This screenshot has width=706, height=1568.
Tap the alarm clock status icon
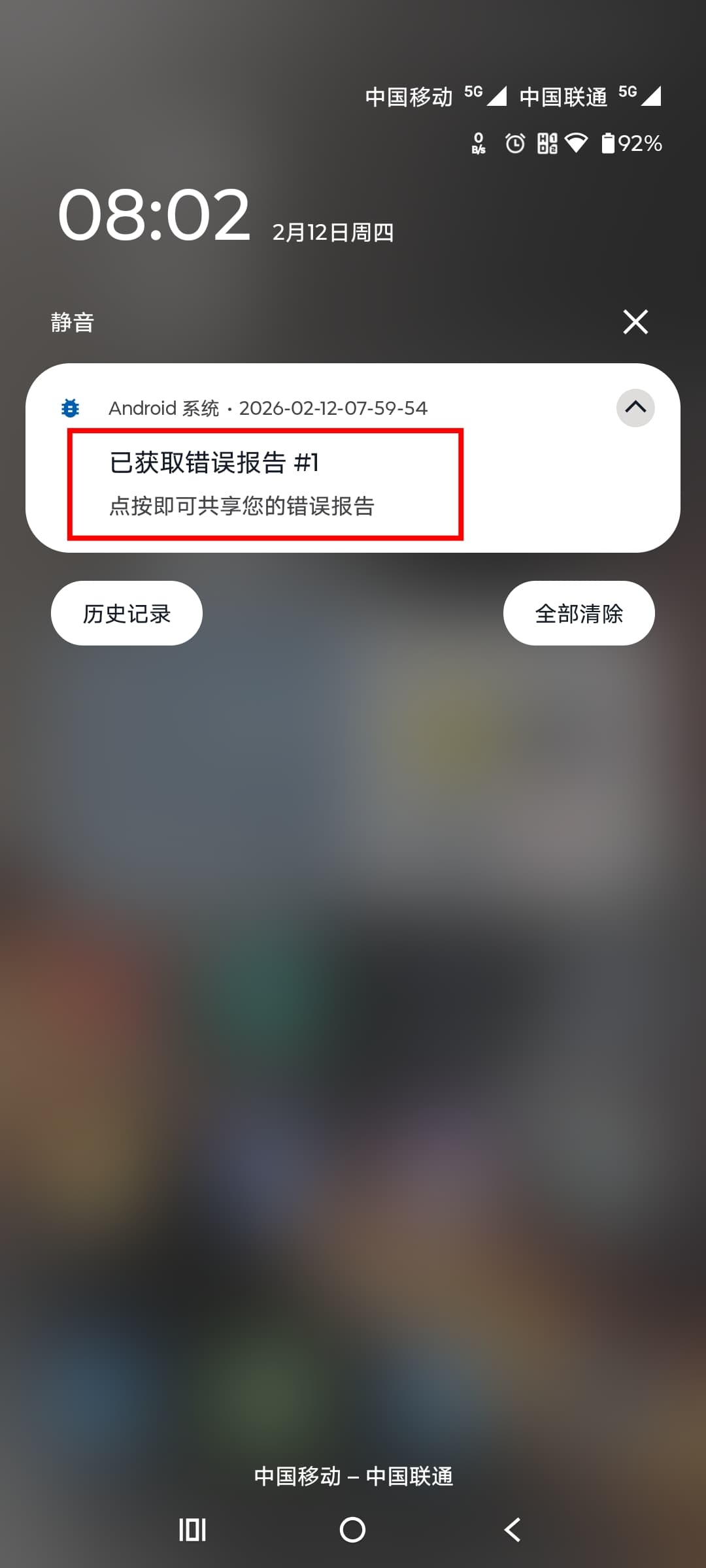click(x=514, y=143)
